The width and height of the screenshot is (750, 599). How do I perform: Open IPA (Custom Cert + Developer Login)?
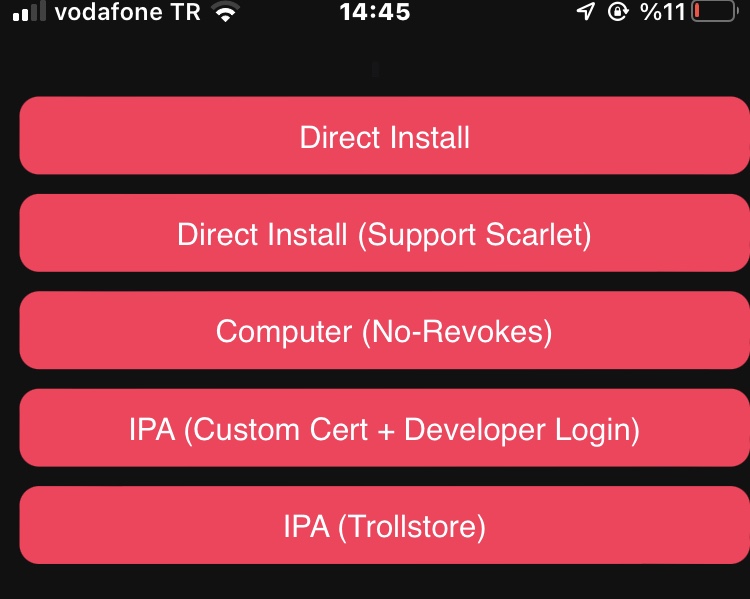pos(384,428)
